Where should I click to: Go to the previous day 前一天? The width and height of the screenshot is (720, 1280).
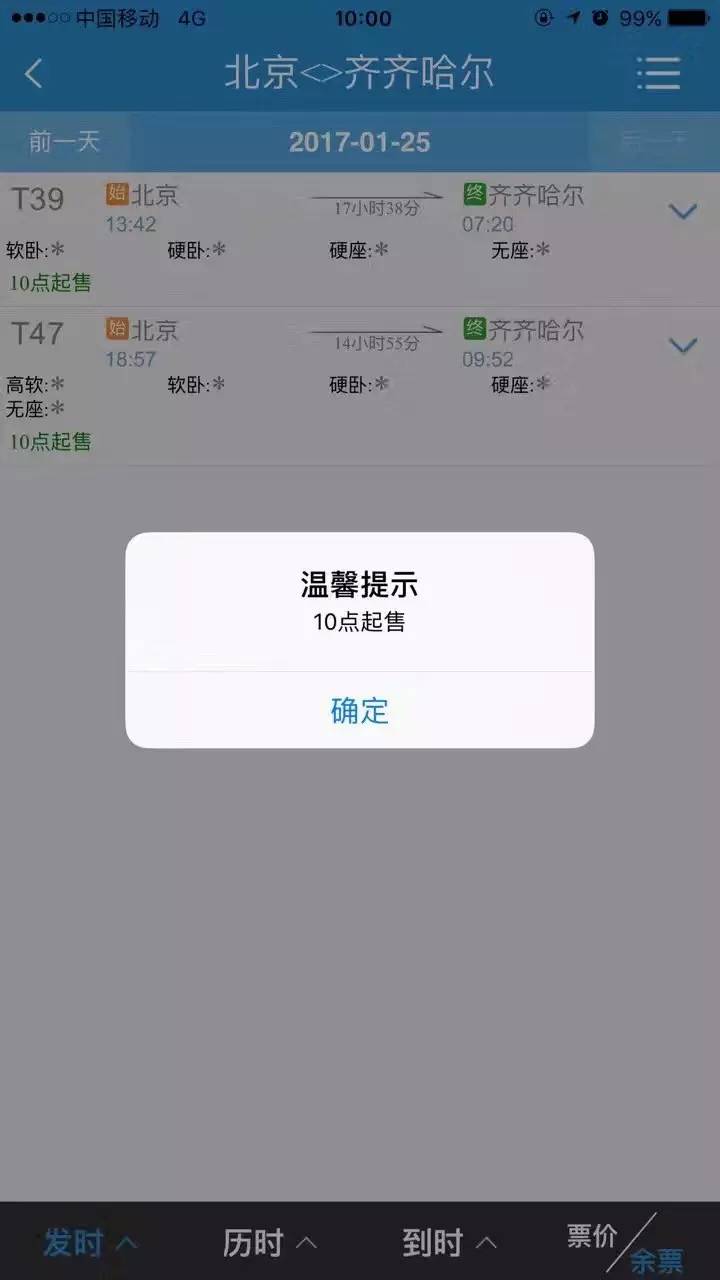click(x=64, y=142)
